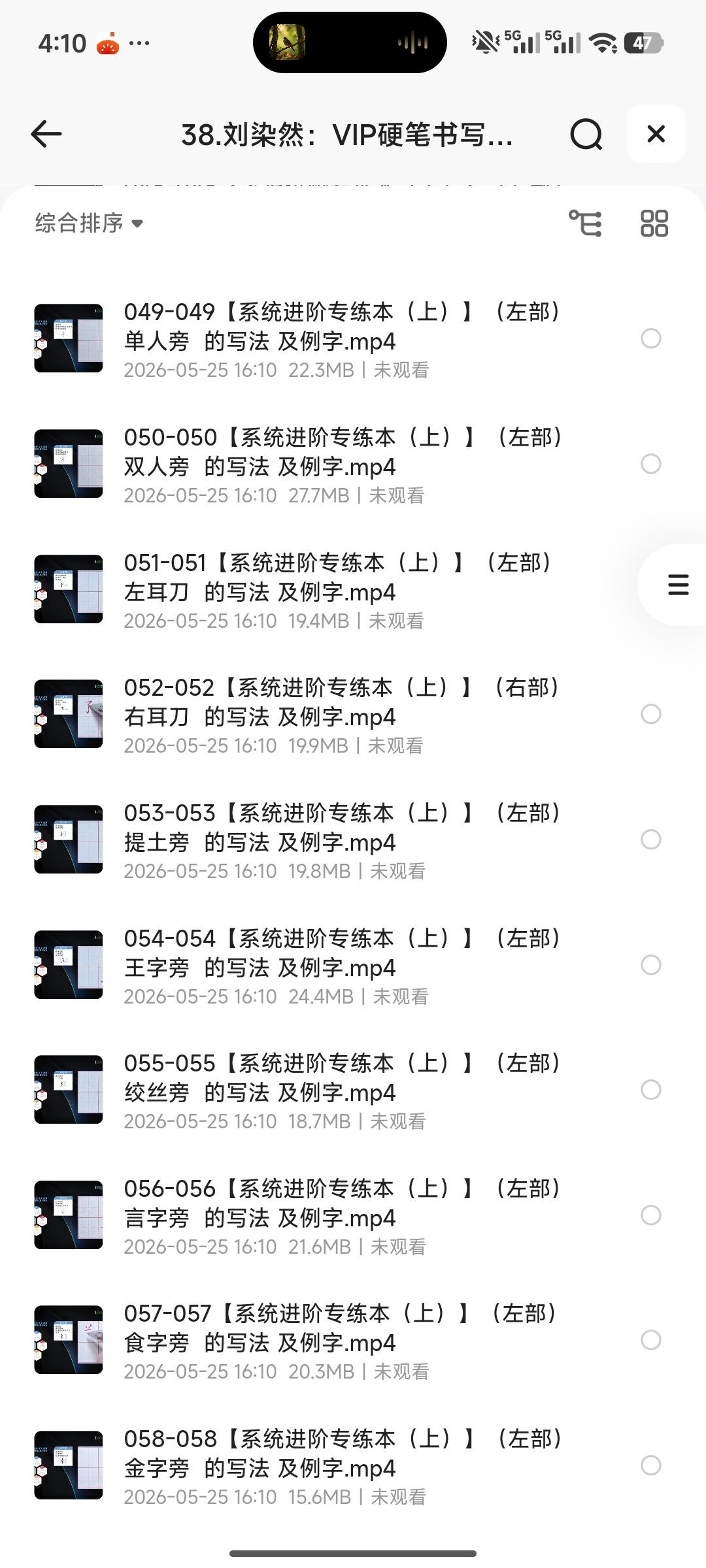Open search in this folder
This screenshot has width=706, height=1568.
pyautogui.click(x=586, y=135)
